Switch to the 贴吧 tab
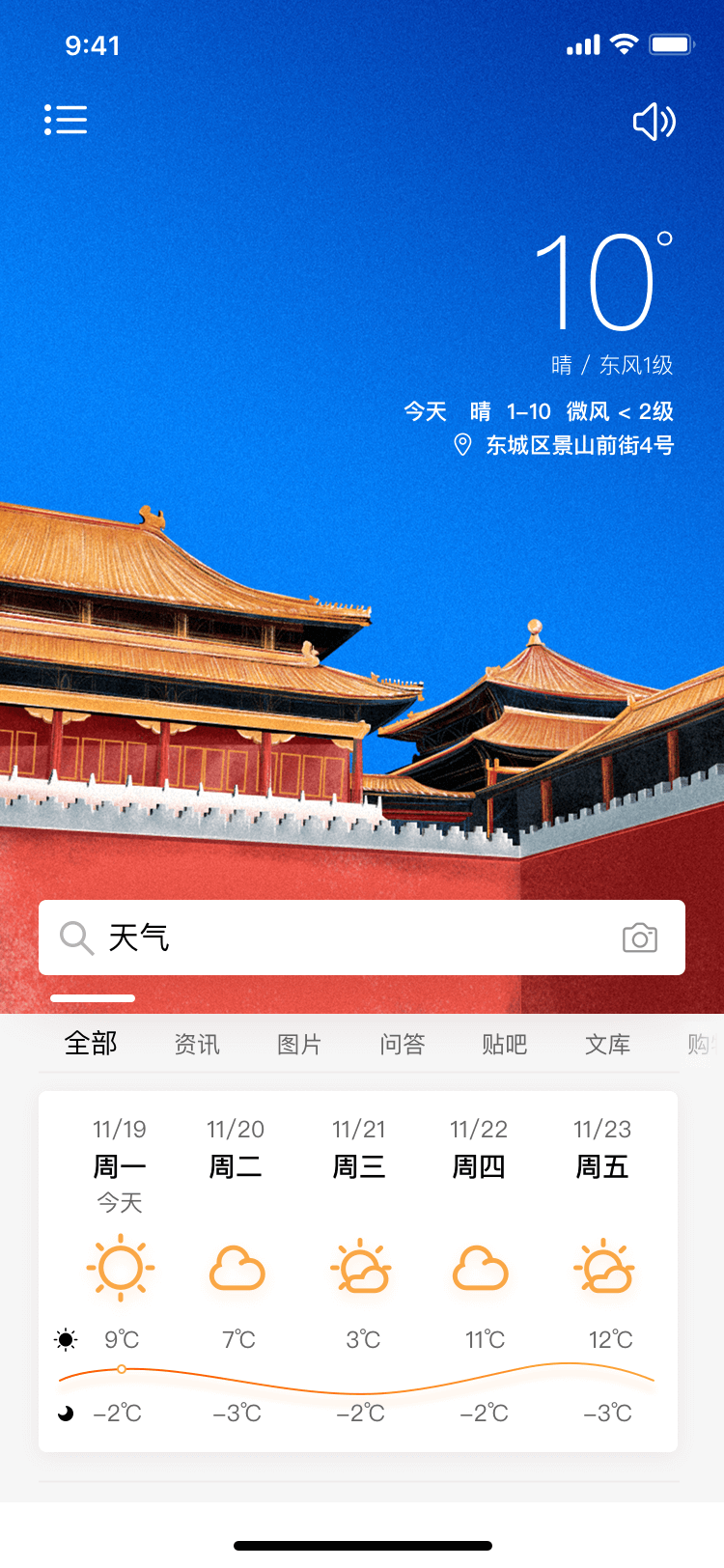724x1568 pixels. pos(505,1045)
